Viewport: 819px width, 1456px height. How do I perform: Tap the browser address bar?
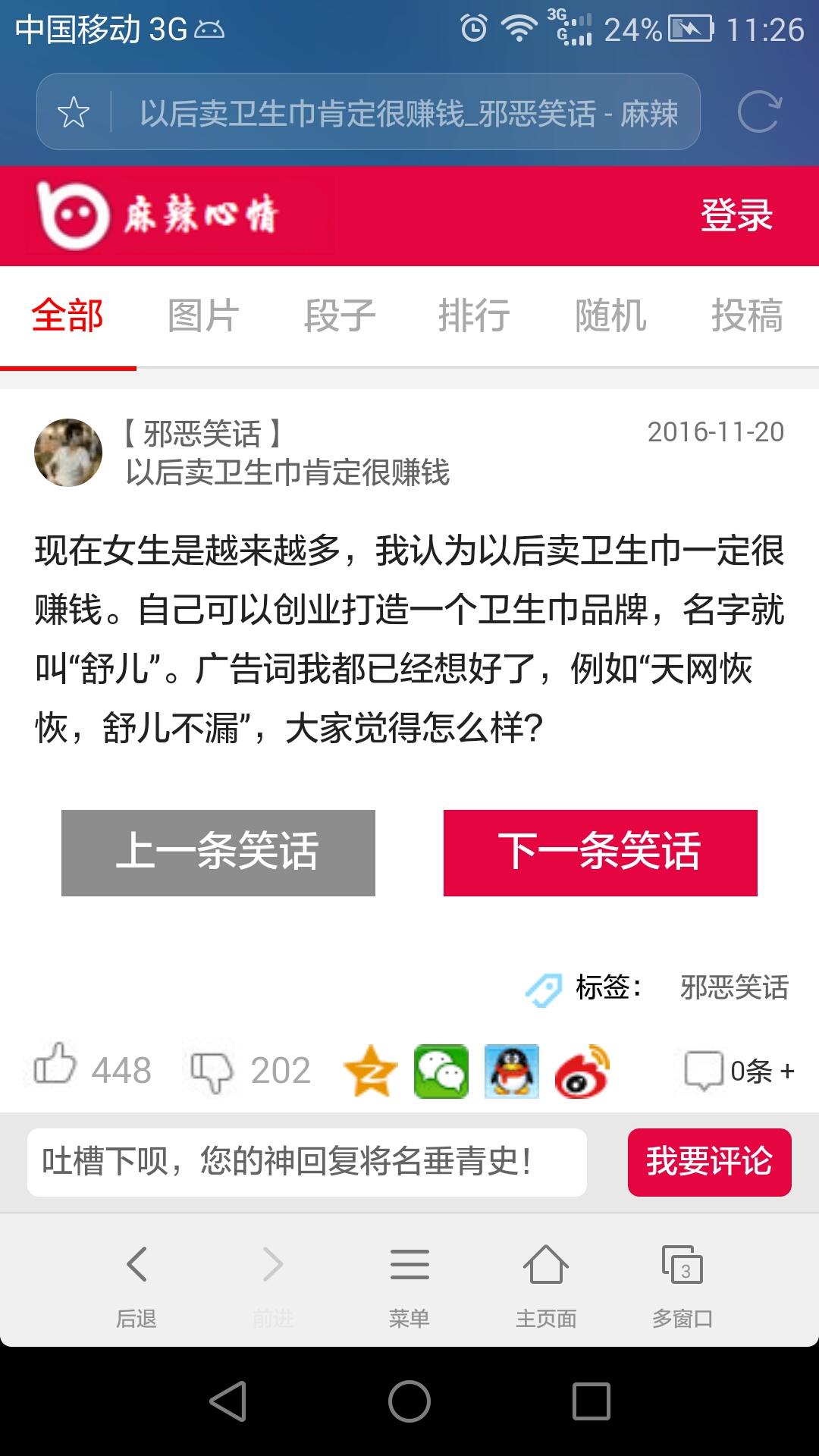coord(408,112)
